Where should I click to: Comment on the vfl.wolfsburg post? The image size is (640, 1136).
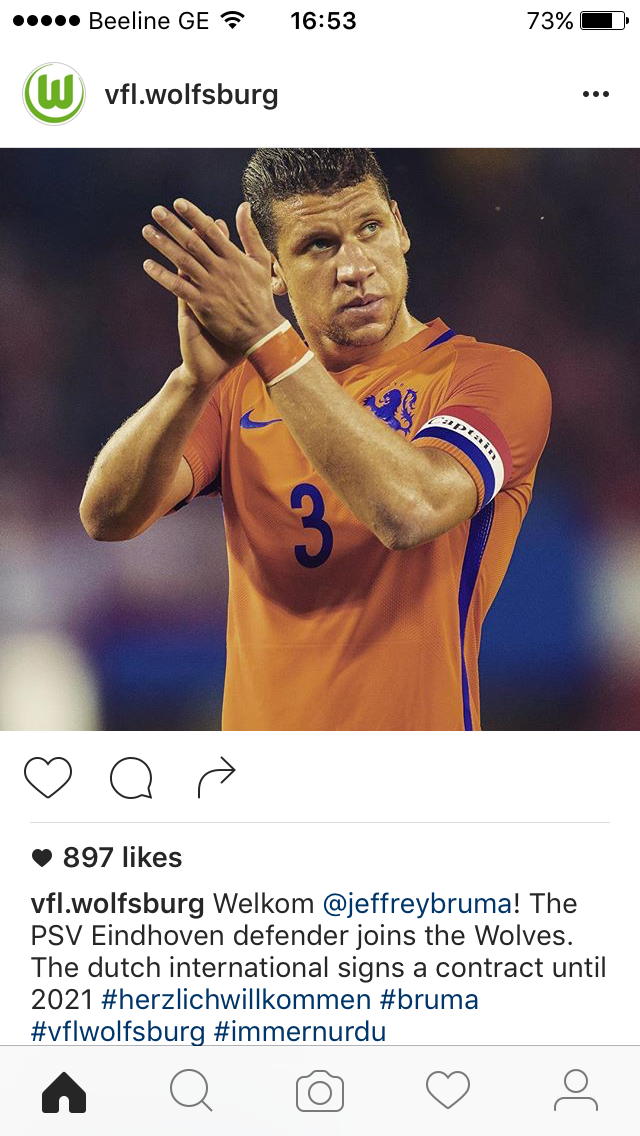pos(131,778)
